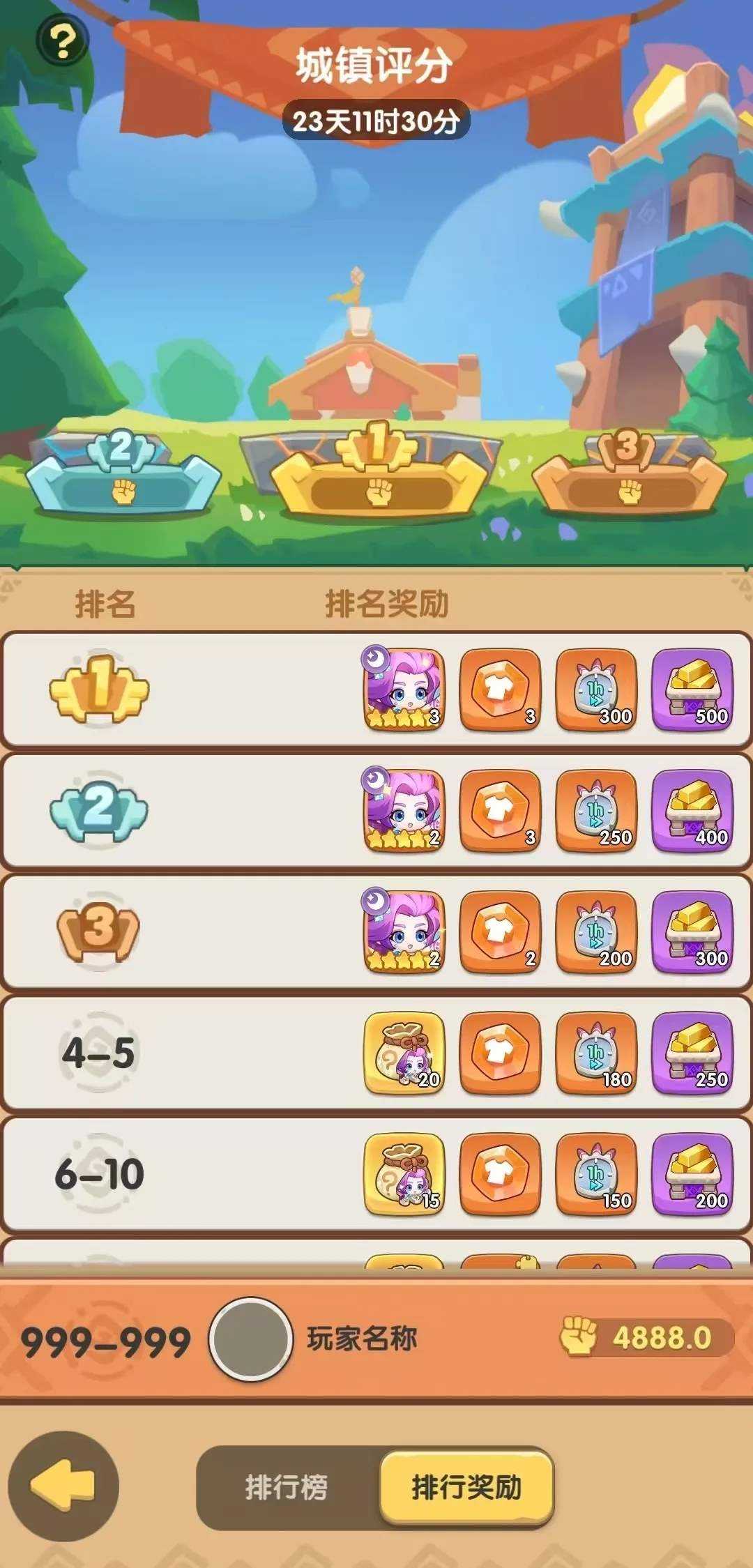Tap the 23天11时30分 countdown banner
The width and height of the screenshot is (753, 1568).
point(376,120)
